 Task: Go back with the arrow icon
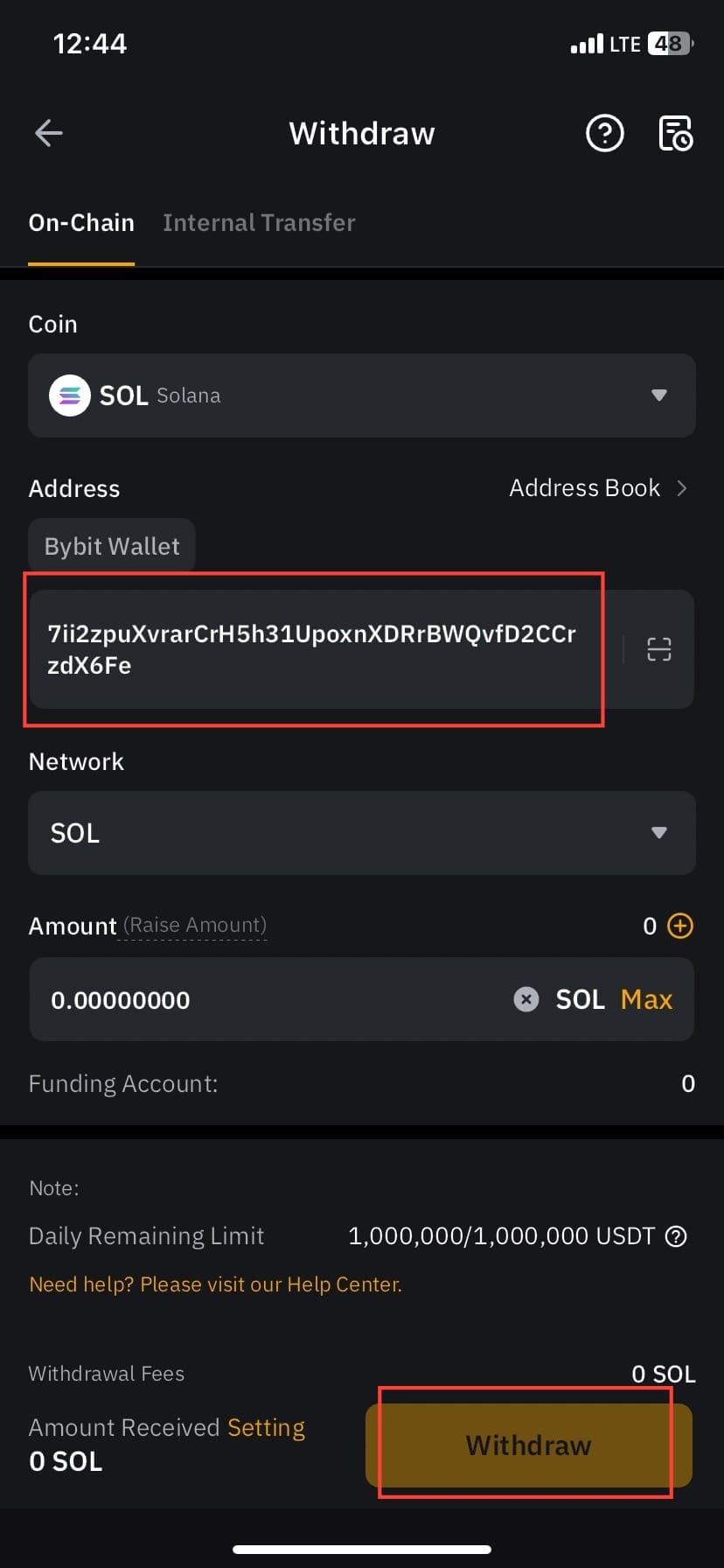tap(49, 133)
